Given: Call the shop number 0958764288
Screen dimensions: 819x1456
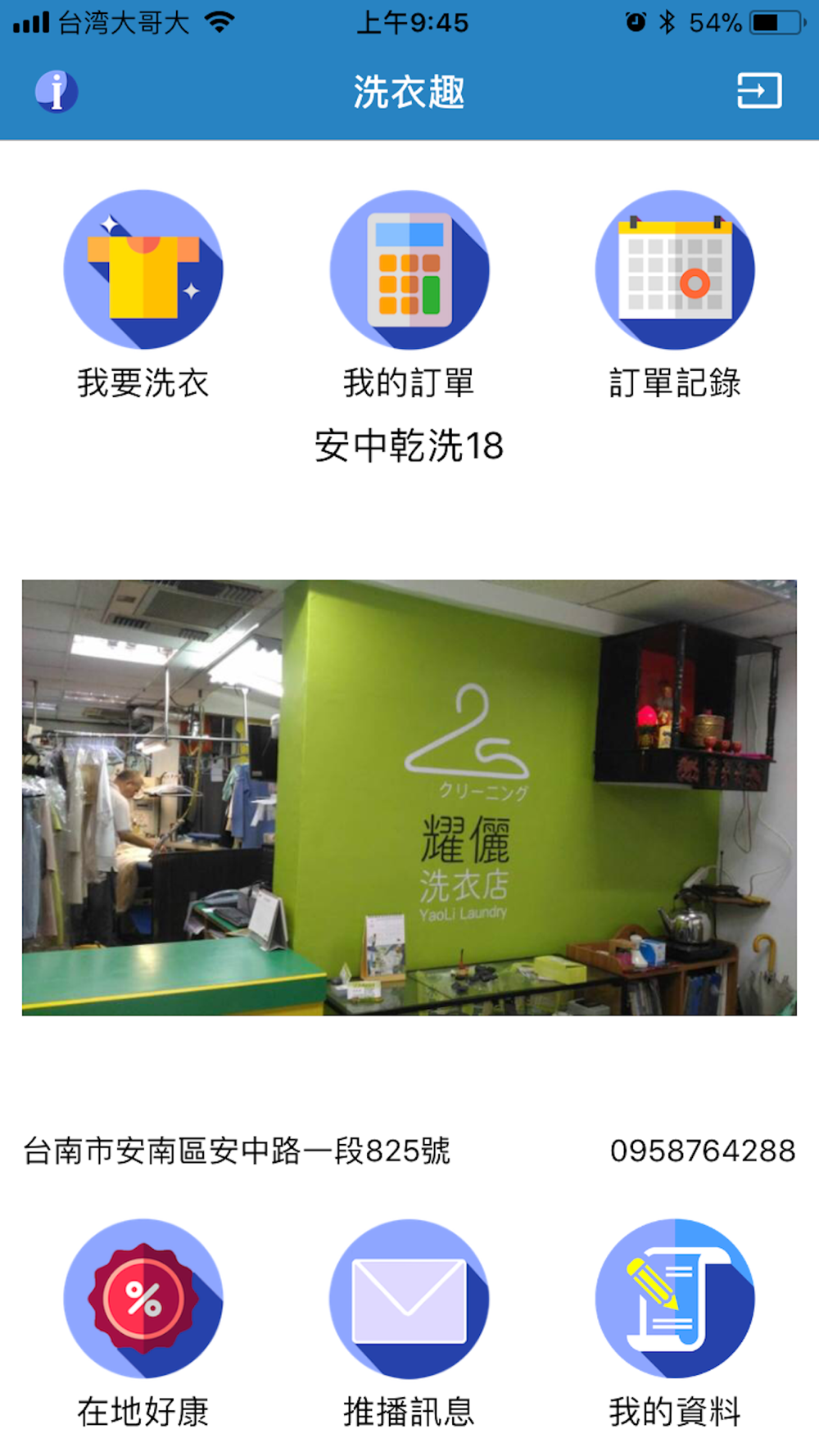Looking at the screenshot, I should click(703, 1151).
